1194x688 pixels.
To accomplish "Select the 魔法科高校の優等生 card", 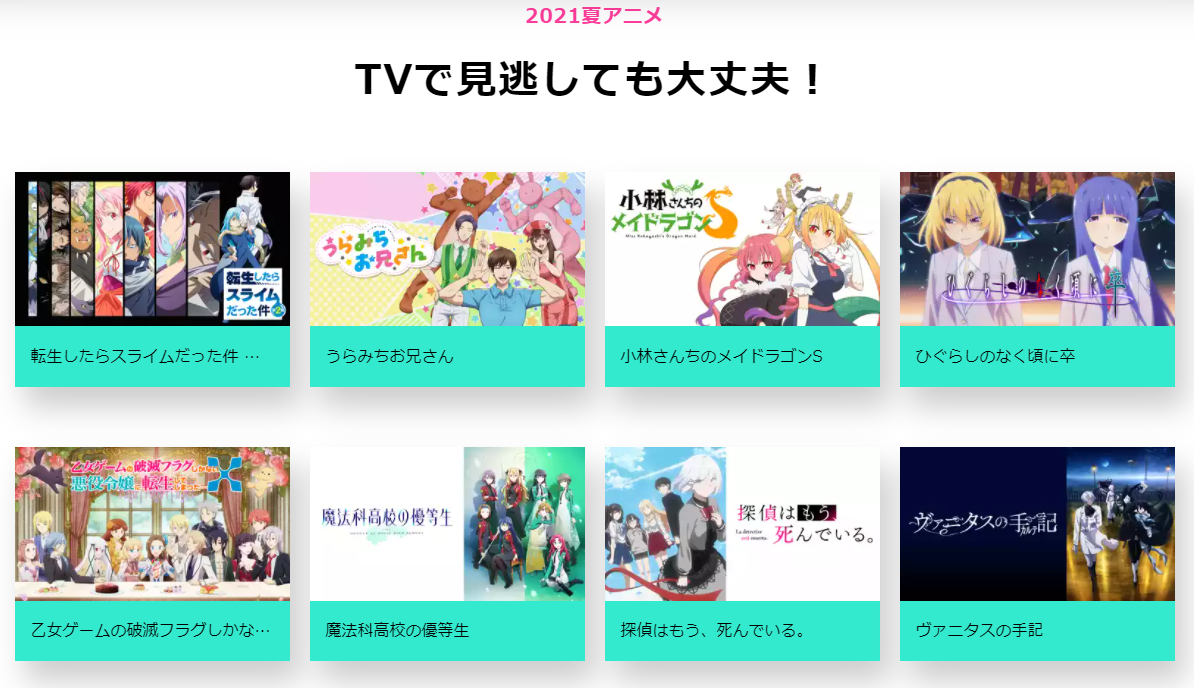I will tap(447, 553).
